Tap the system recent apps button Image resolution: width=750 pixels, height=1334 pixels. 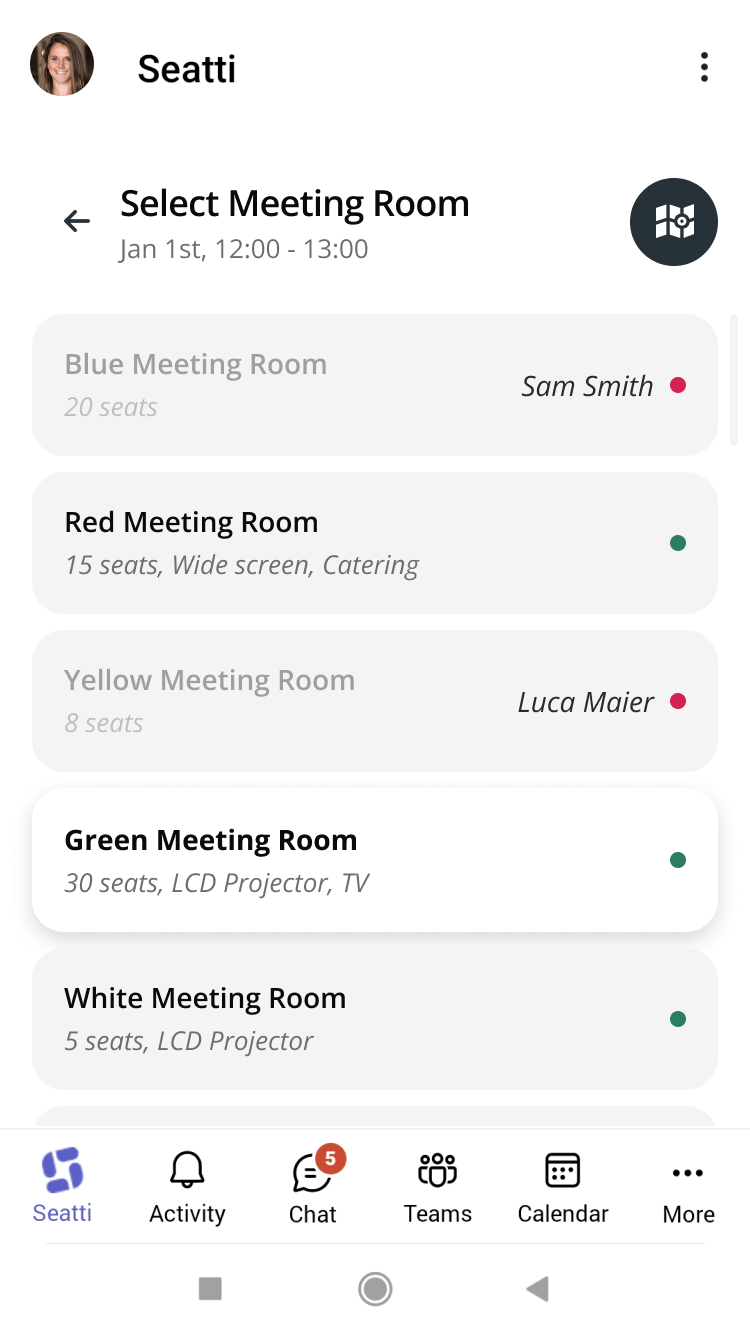[x=210, y=1289]
